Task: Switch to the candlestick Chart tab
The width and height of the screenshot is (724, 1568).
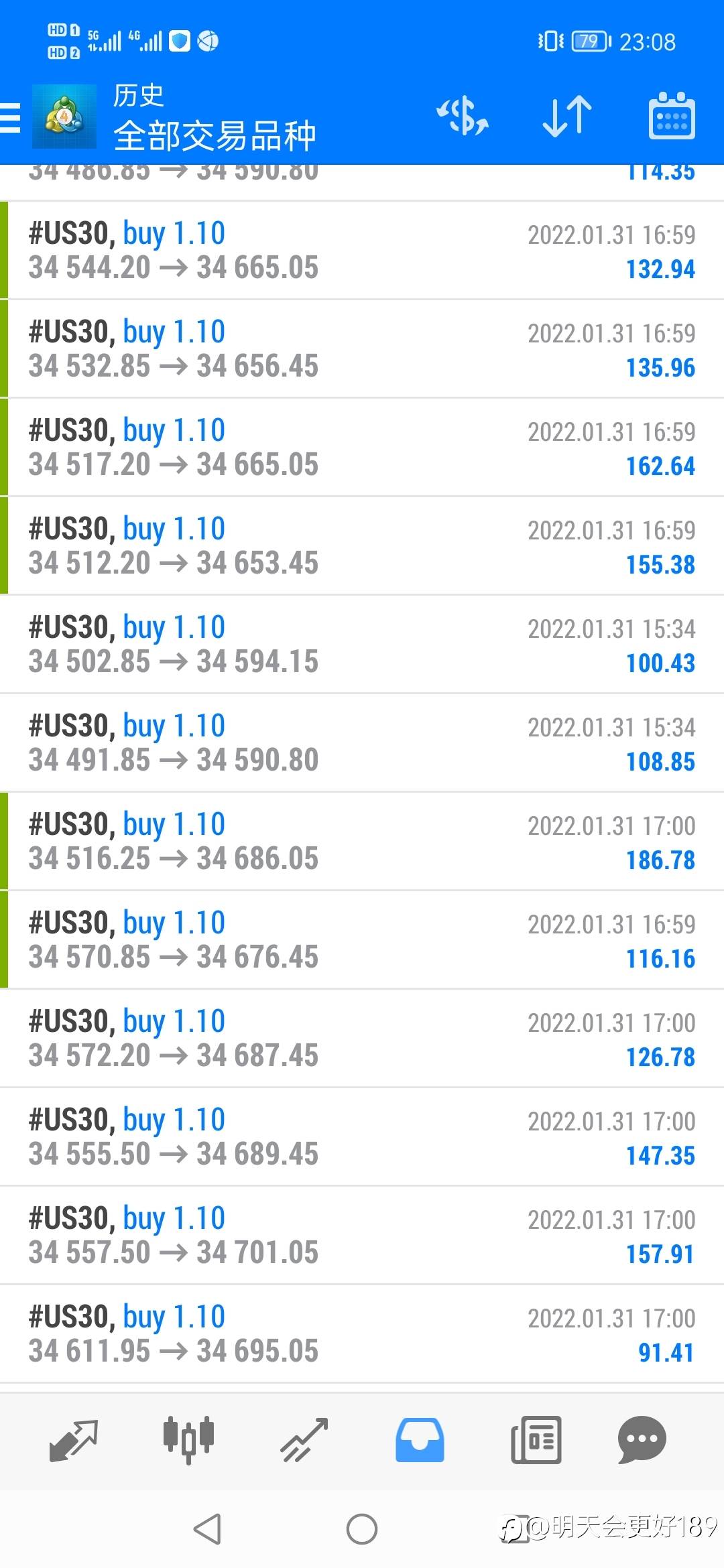Action: pyautogui.click(x=189, y=1439)
